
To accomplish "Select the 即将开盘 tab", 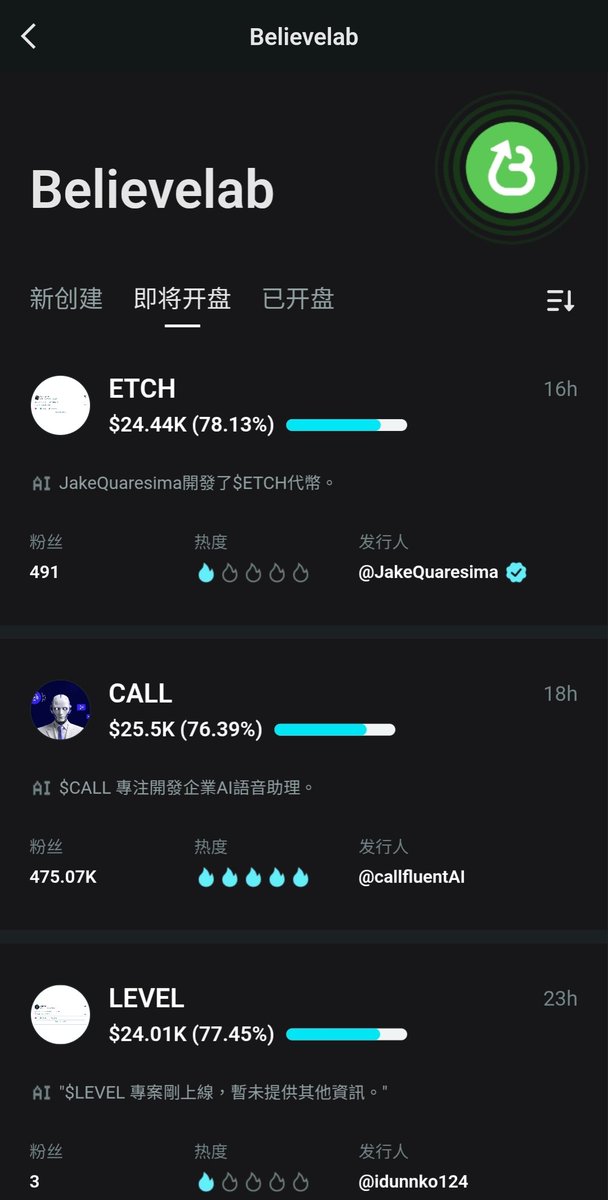I will 182,299.
